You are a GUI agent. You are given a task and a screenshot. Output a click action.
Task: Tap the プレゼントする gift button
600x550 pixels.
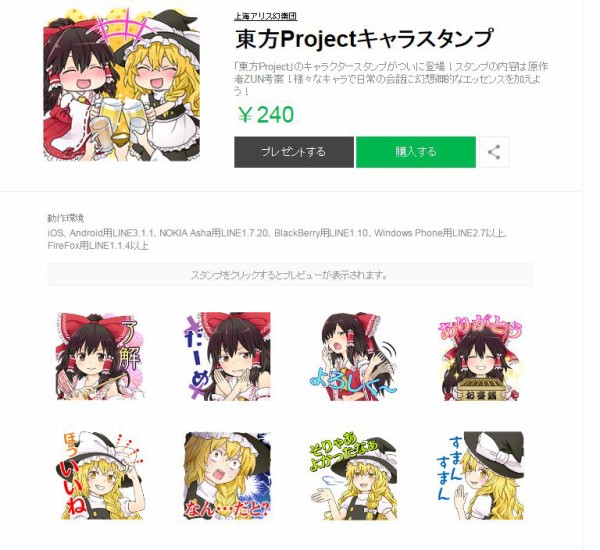pyautogui.click(x=293, y=152)
